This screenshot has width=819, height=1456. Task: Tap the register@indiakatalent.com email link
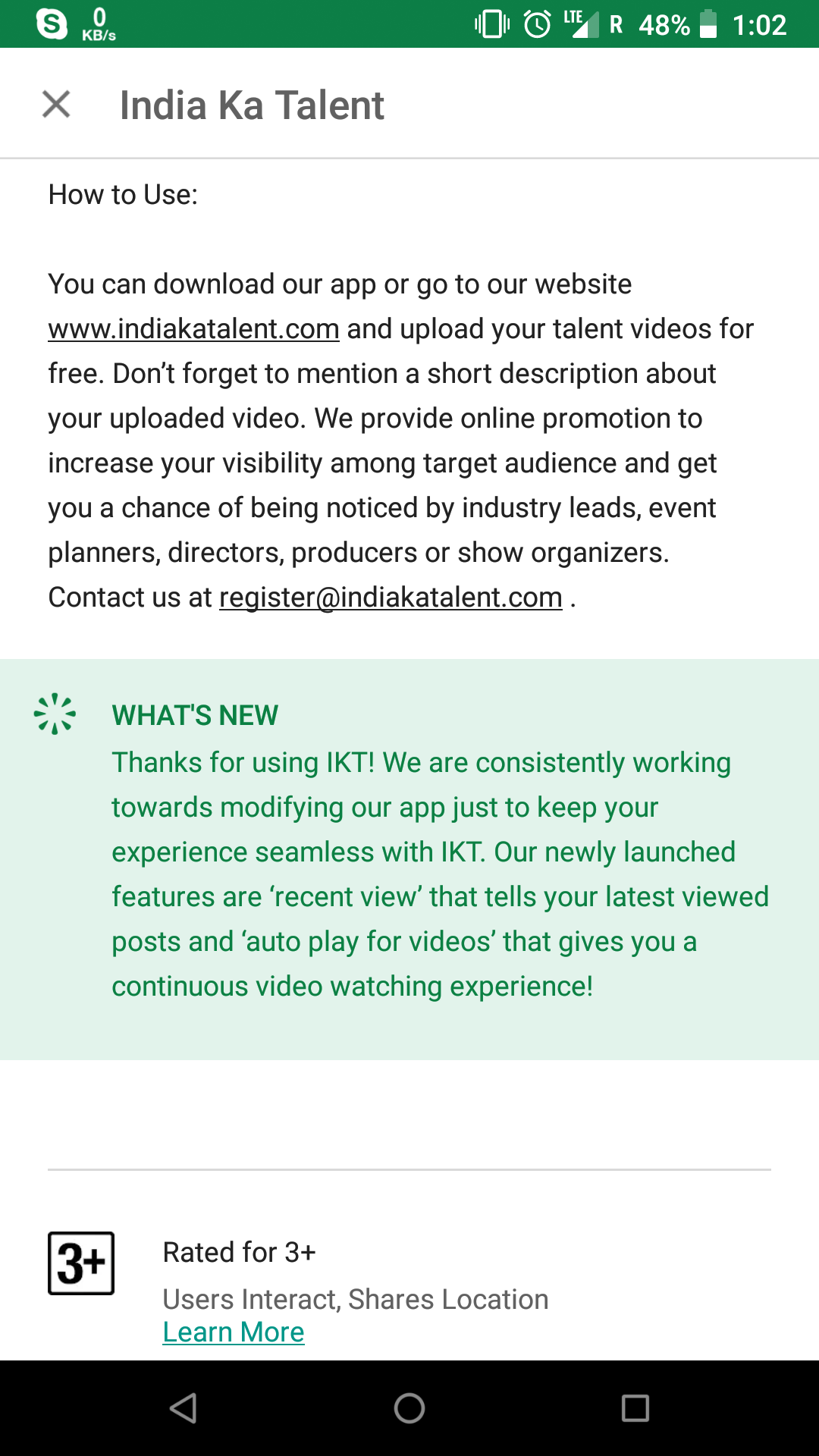click(391, 598)
